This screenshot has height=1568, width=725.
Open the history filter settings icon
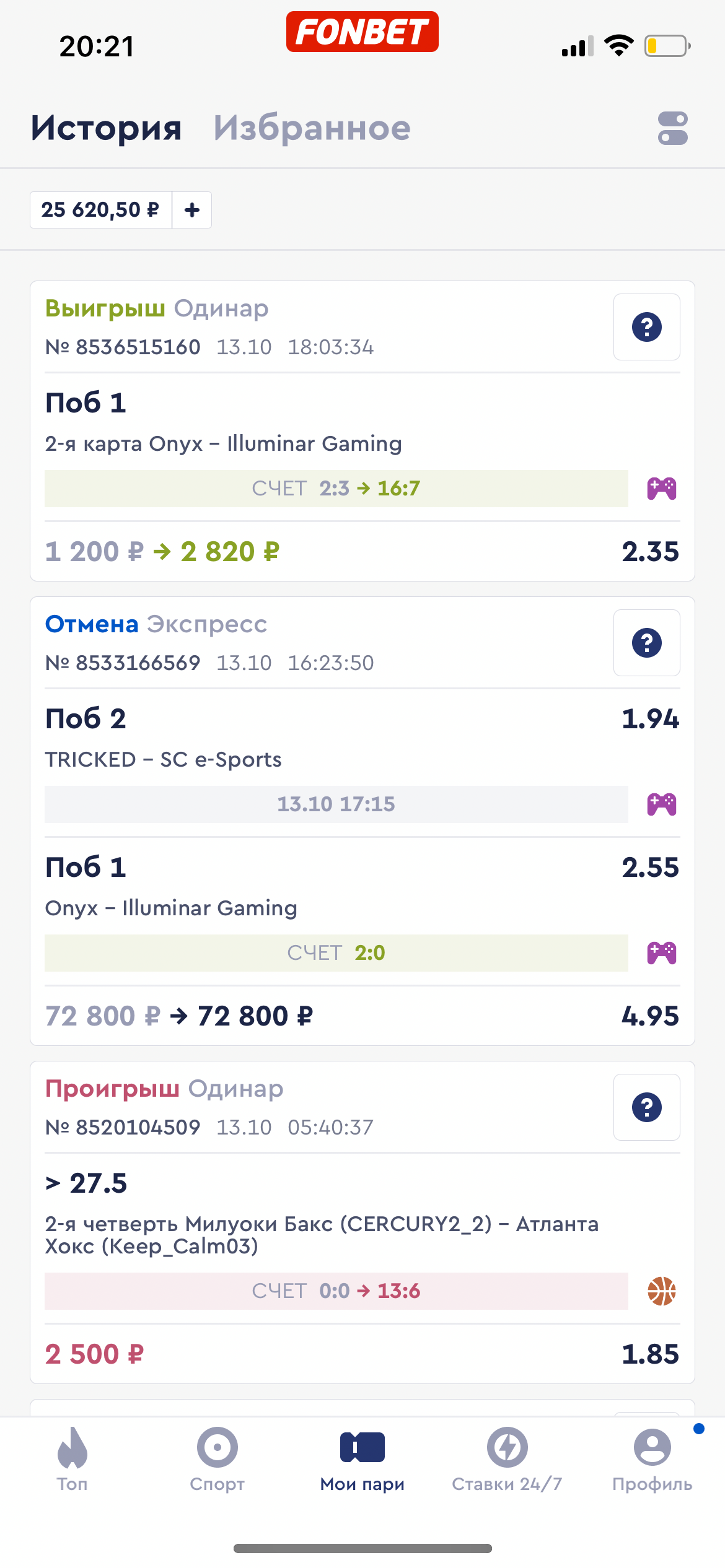point(672,128)
